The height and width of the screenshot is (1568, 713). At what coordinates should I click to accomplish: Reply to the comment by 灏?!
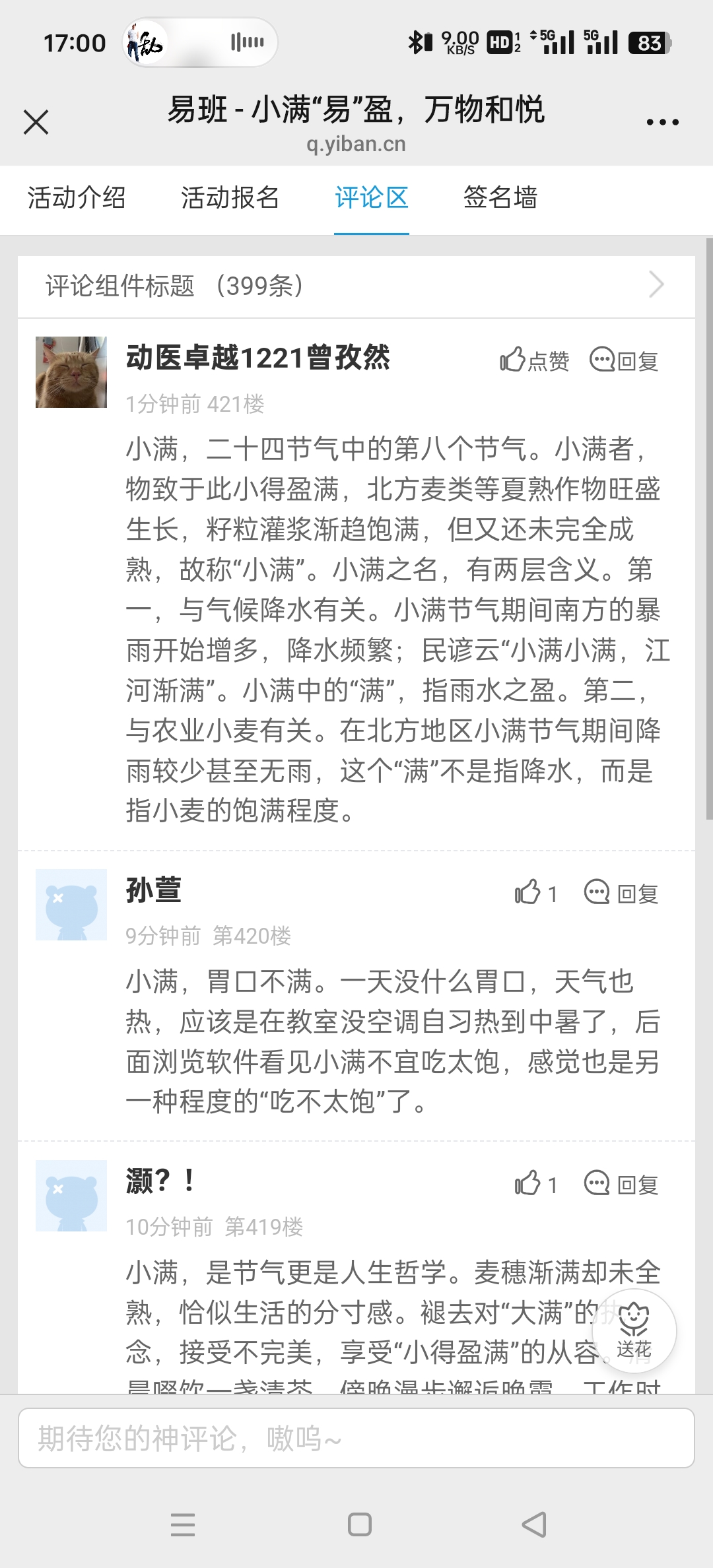point(621,1184)
